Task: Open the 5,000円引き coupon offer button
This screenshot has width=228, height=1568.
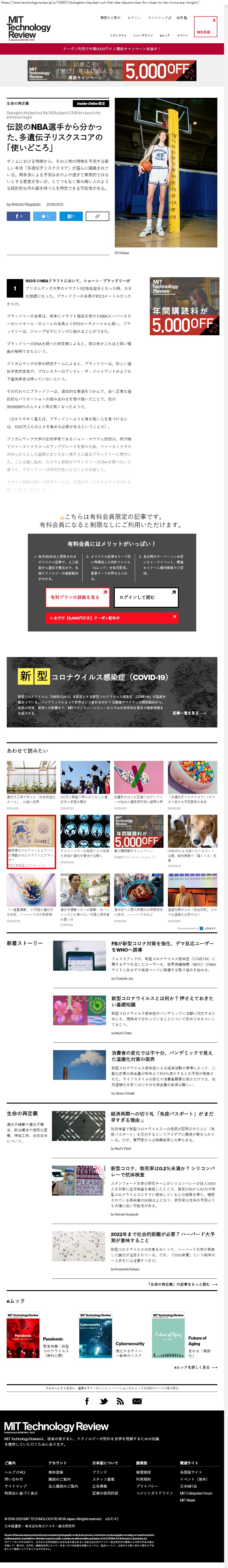Action: [112, 618]
